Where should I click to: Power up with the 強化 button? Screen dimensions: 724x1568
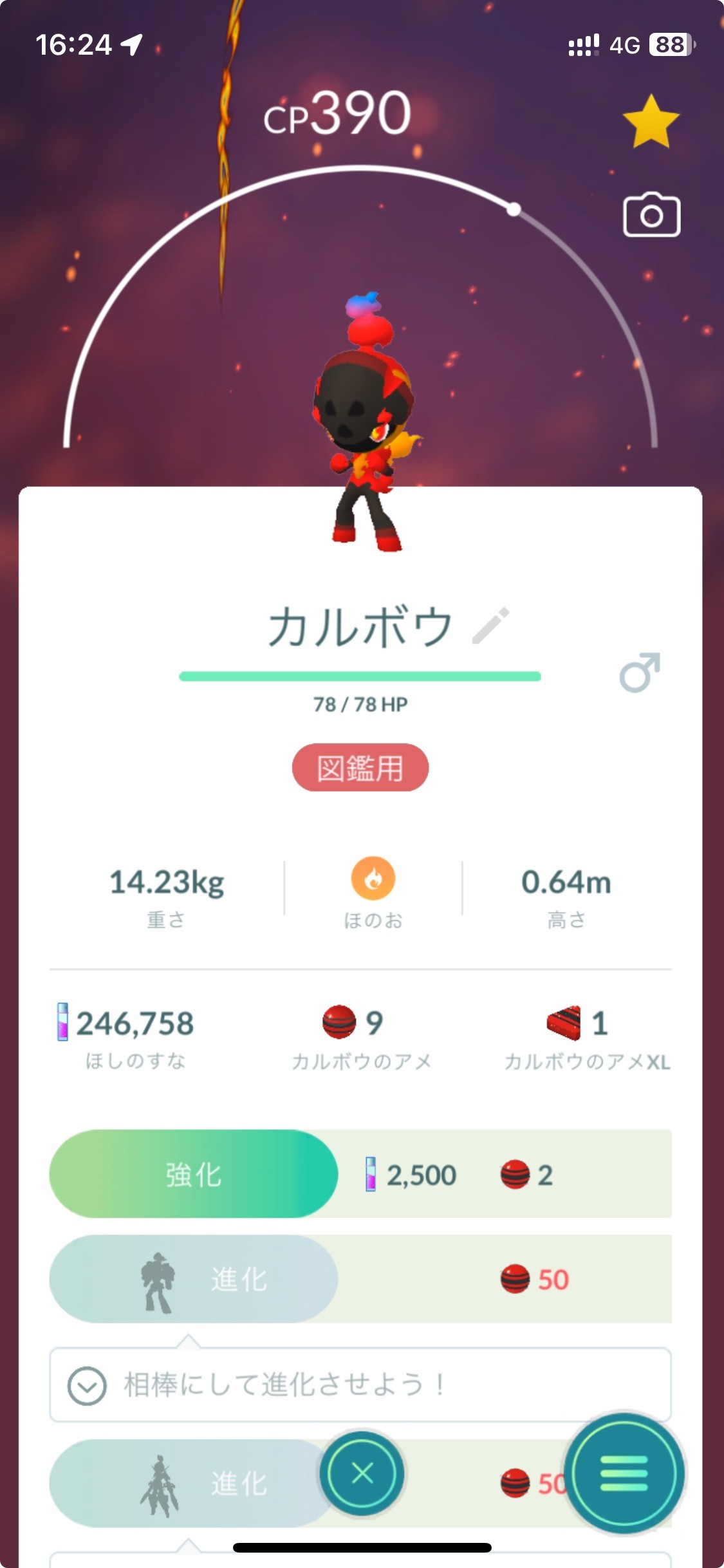pos(194,1174)
